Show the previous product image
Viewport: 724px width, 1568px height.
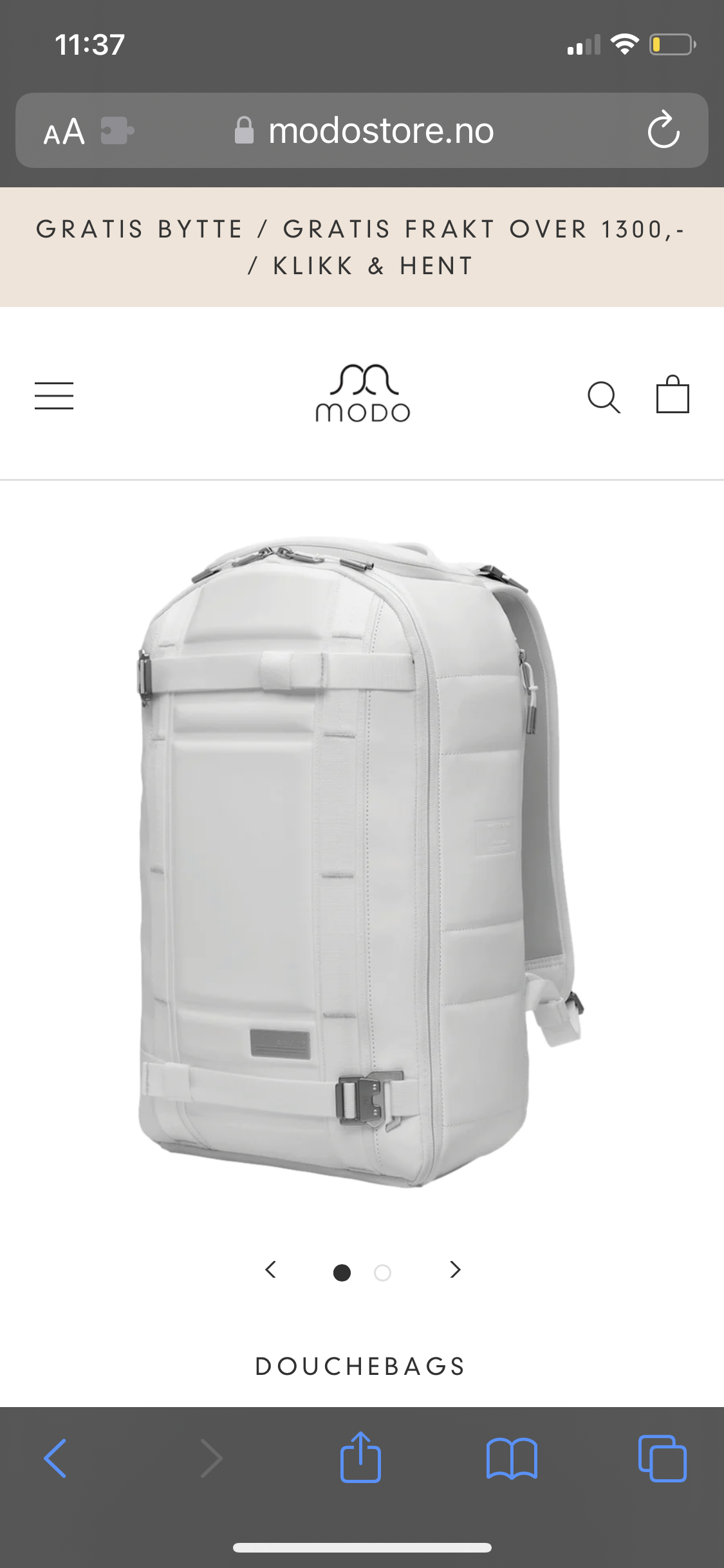tap(270, 1269)
